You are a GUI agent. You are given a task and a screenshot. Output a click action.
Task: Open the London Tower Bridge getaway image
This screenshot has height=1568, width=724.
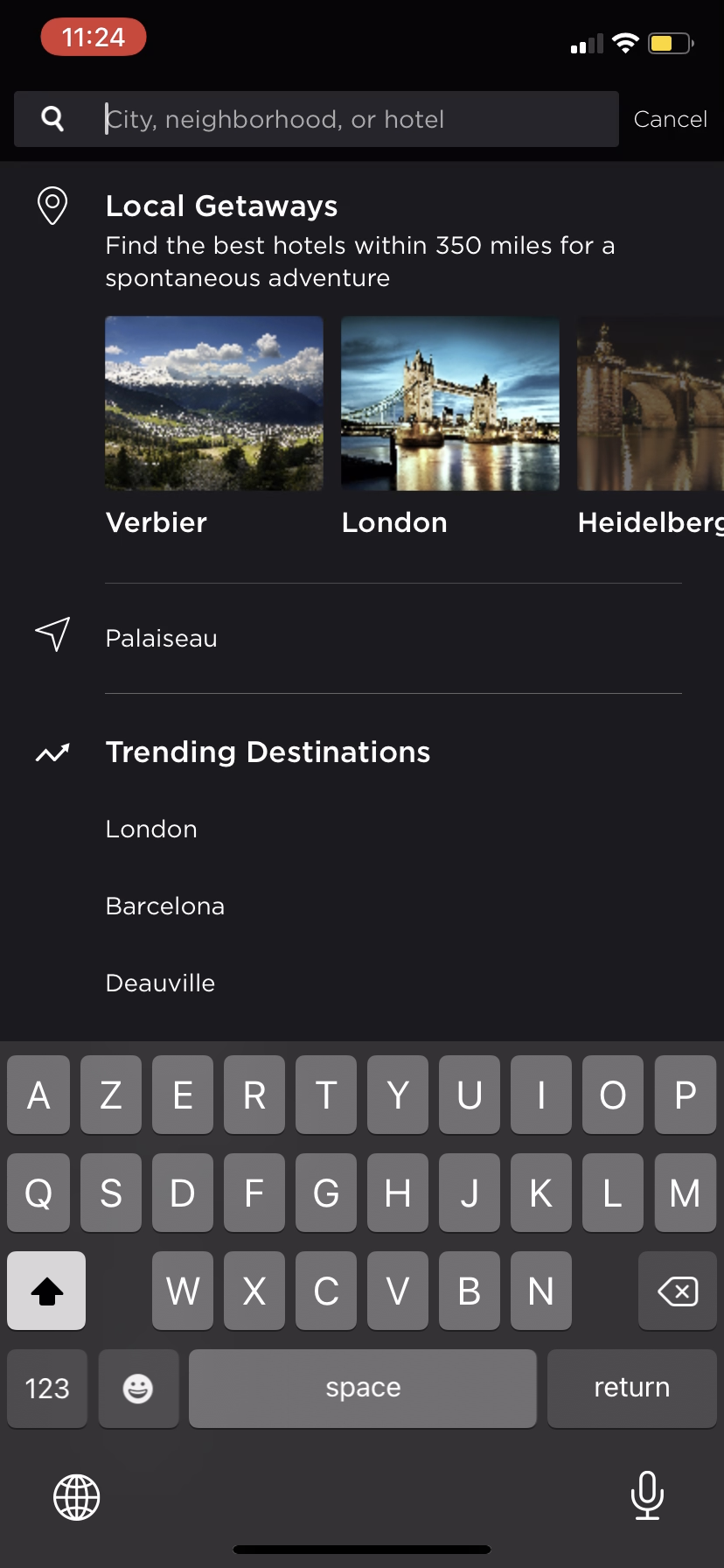pyautogui.click(x=449, y=402)
